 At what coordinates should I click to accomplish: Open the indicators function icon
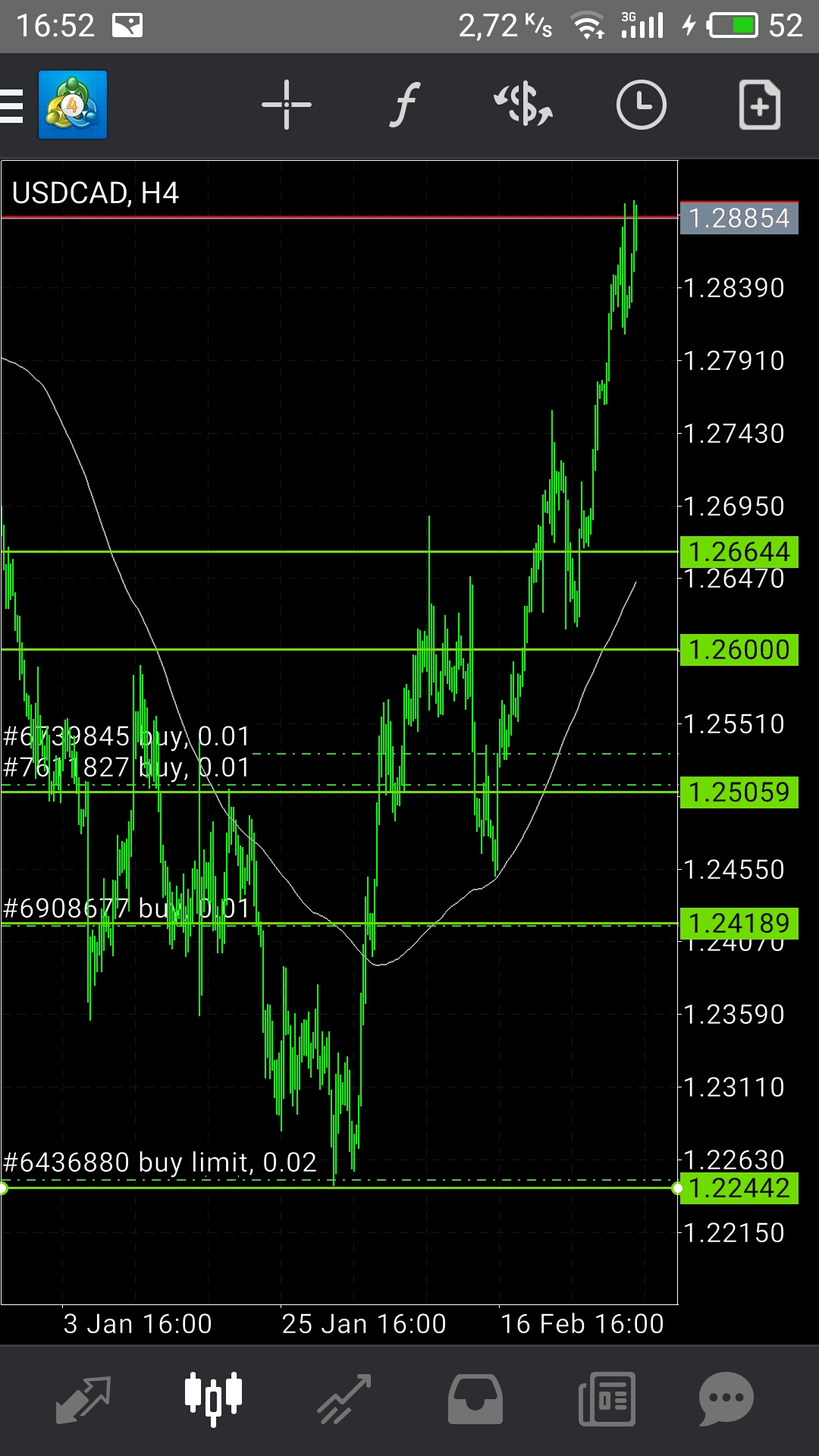click(405, 105)
